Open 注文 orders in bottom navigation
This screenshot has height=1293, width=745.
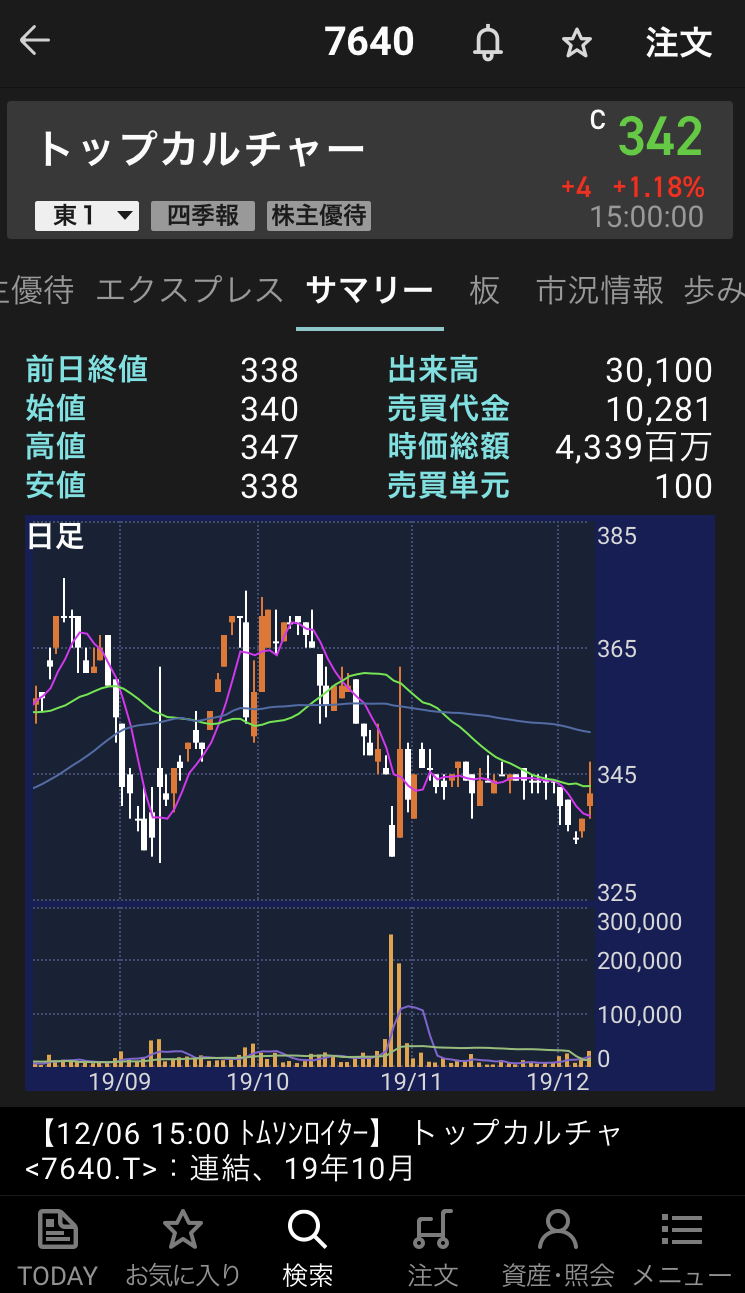432,1247
